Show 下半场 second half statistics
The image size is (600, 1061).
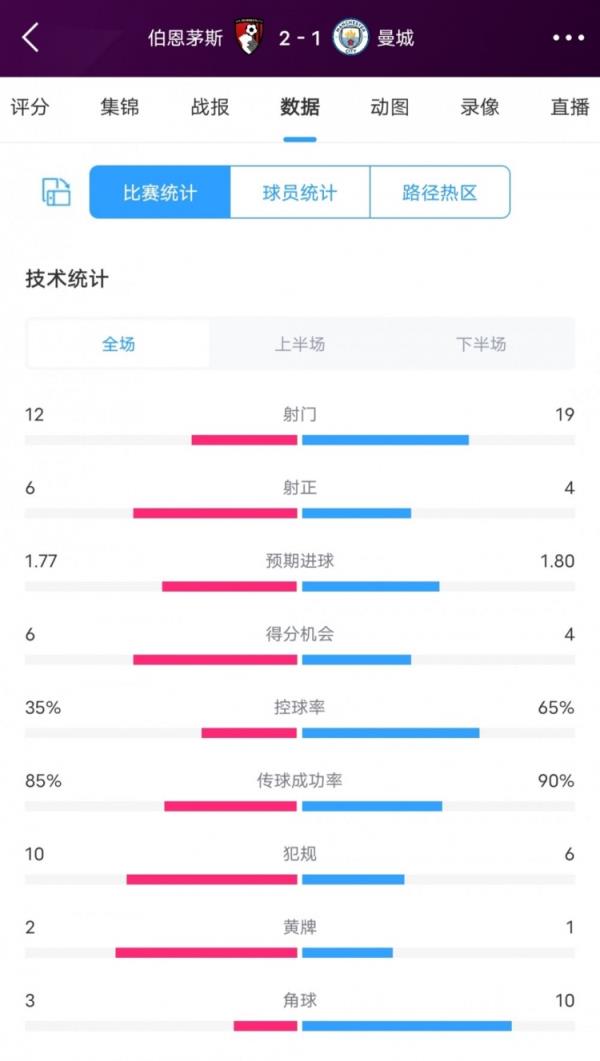pos(481,344)
